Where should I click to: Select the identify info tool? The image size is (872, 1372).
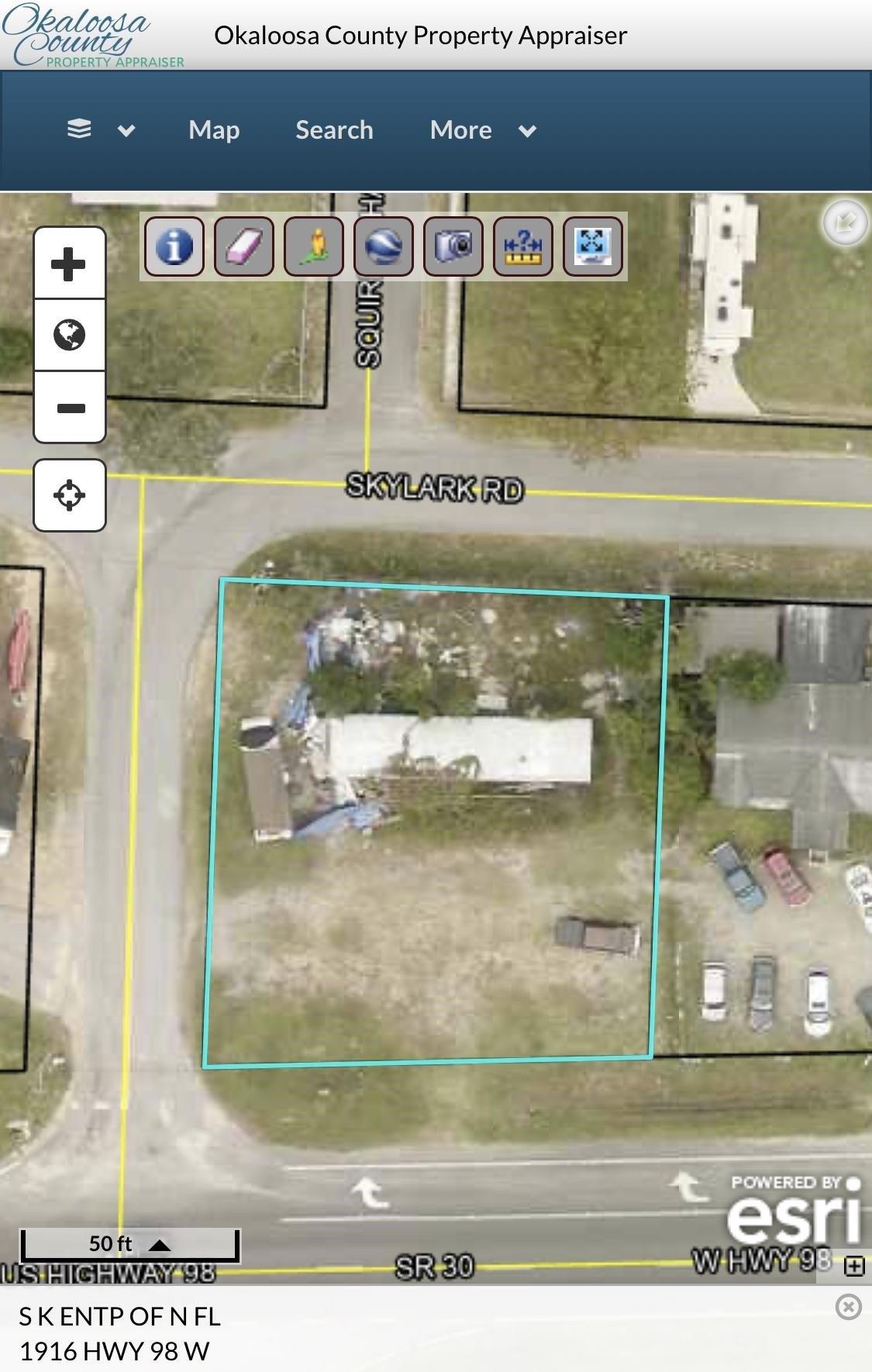tap(174, 246)
